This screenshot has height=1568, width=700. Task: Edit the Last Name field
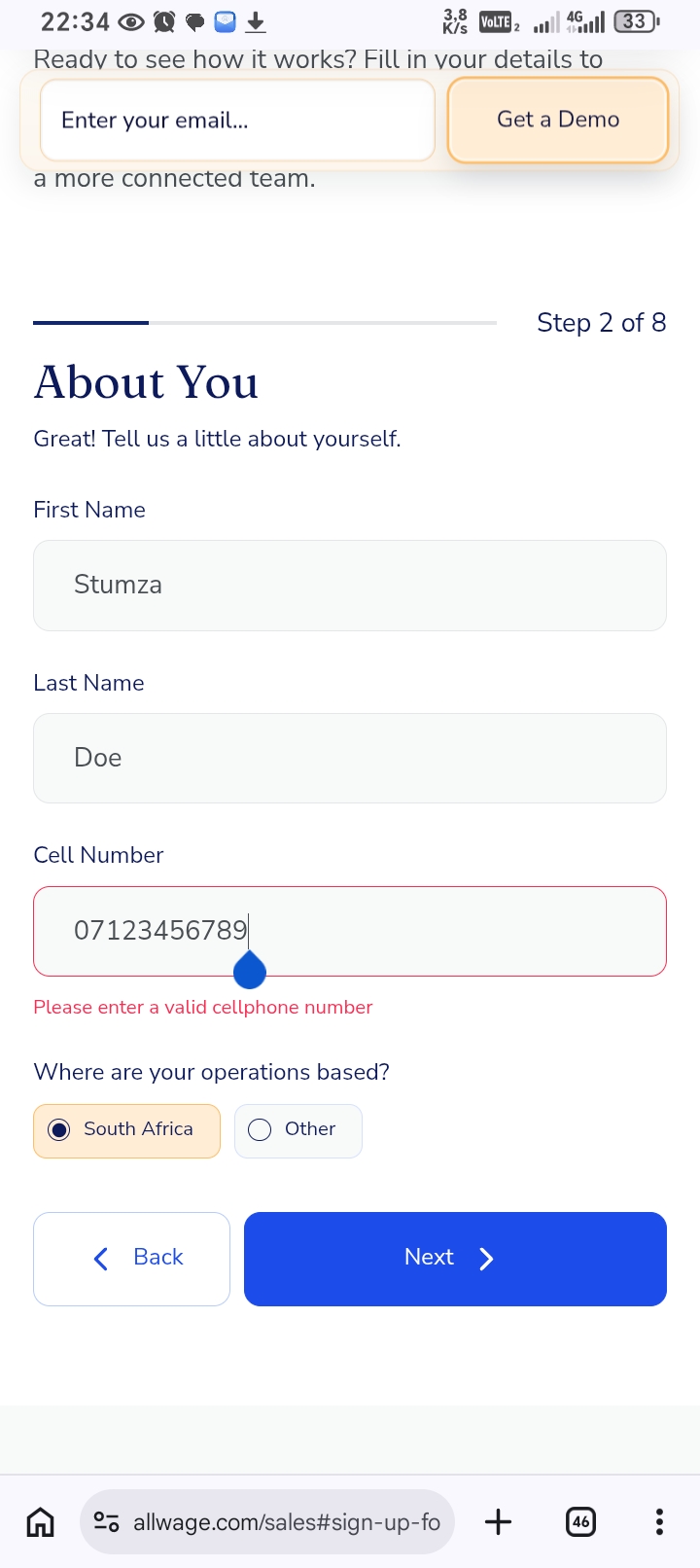pyautogui.click(x=350, y=759)
